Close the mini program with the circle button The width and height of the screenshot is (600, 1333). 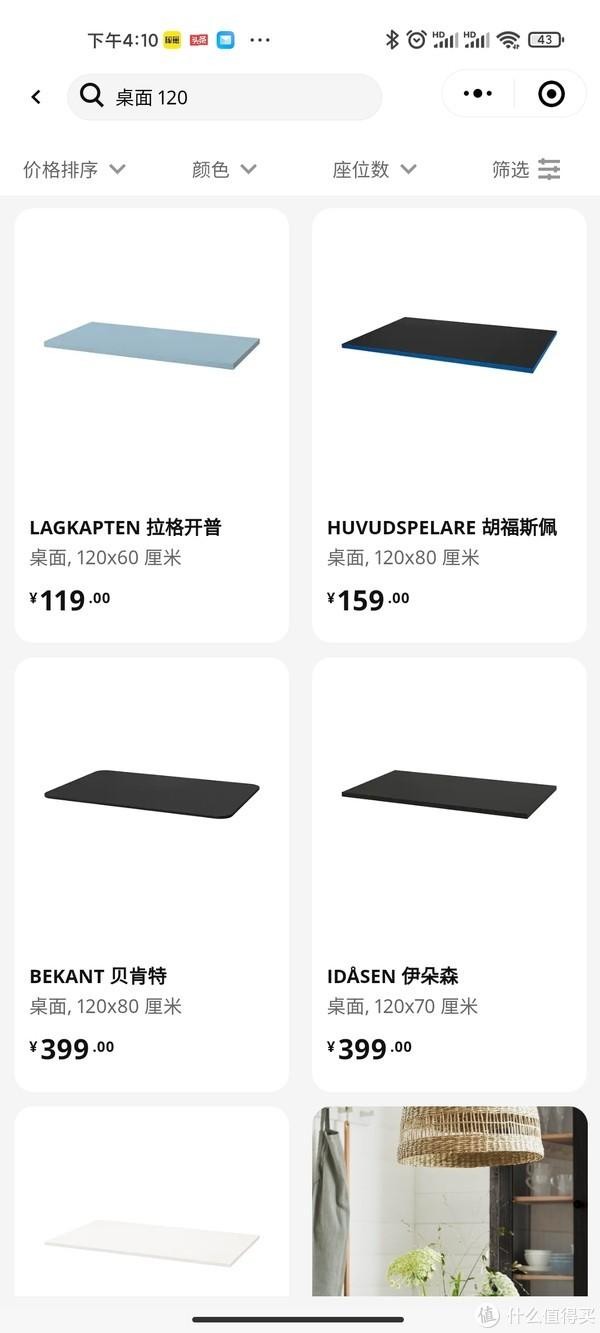click(551, 94)
